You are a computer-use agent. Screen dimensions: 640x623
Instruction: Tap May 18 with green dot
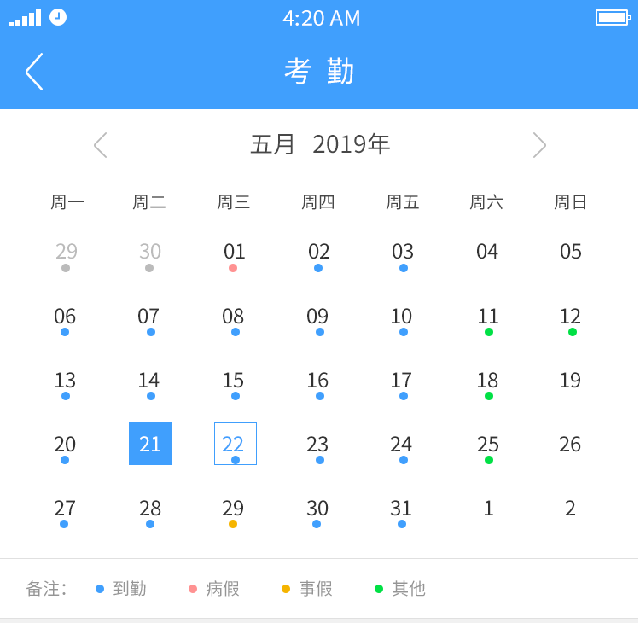click(x=488, y=381)
